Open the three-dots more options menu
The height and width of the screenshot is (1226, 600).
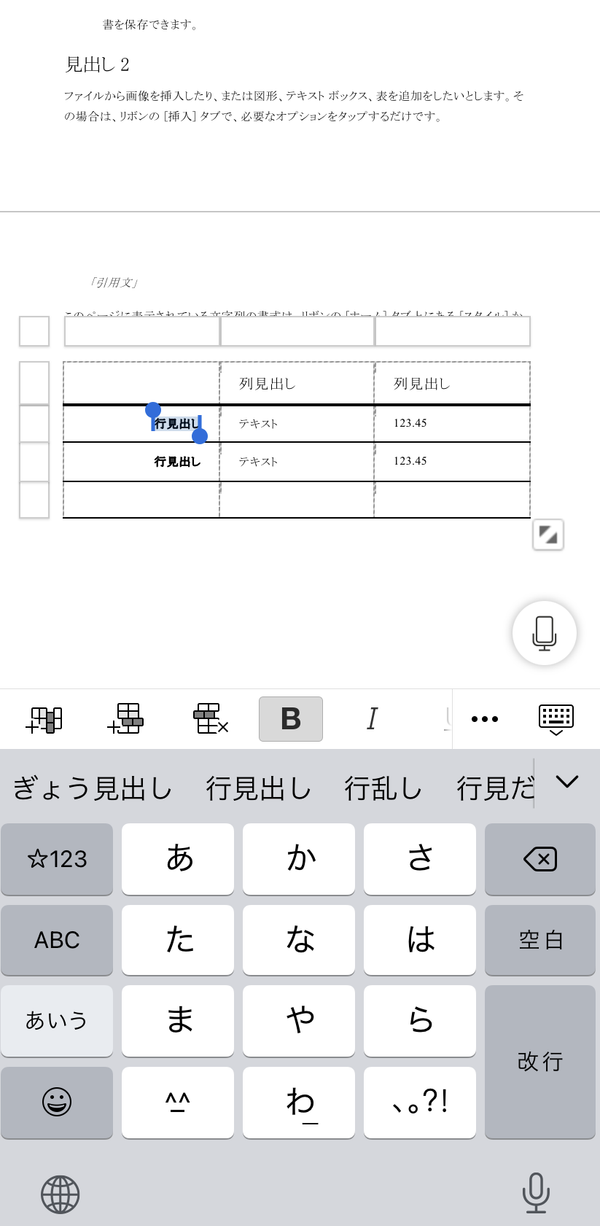(x=484, y=719)
